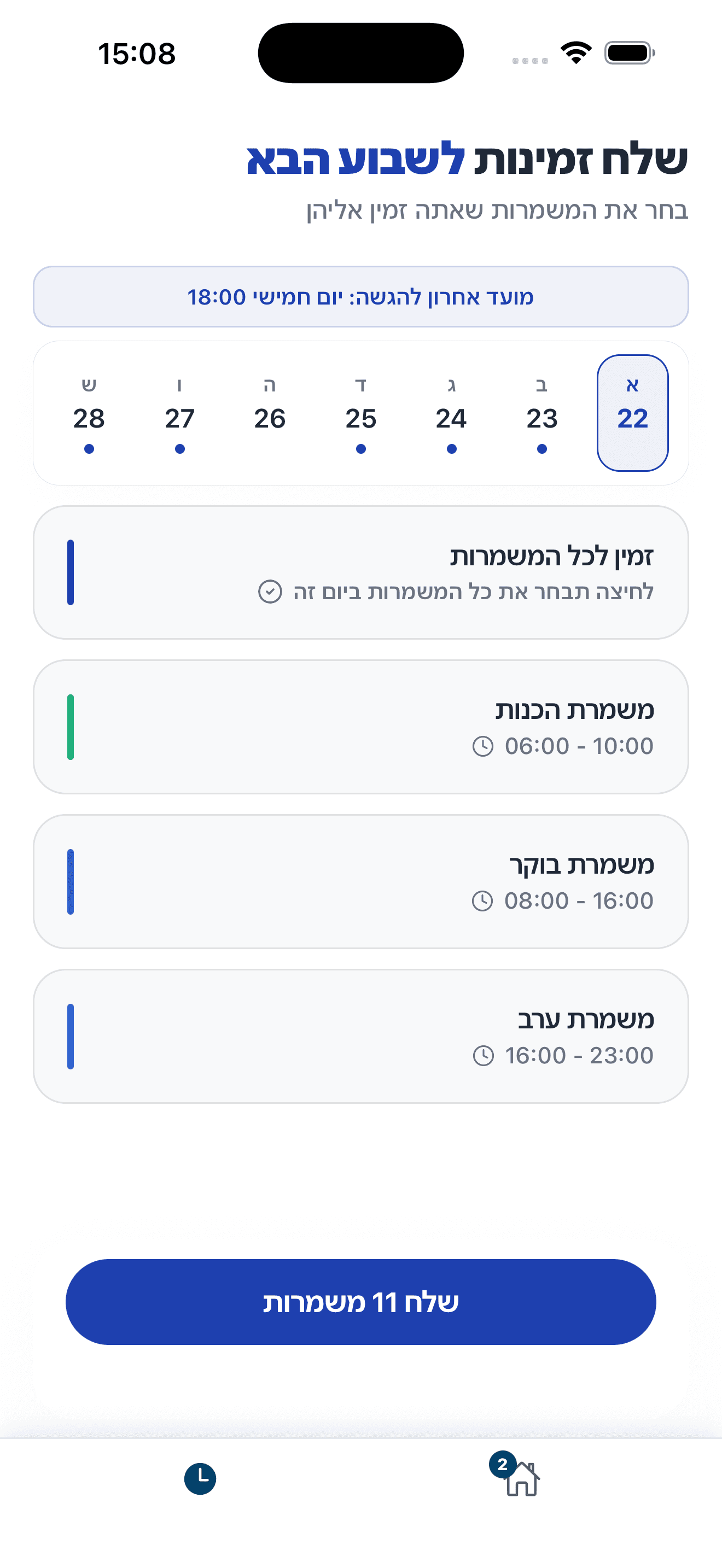The height and width of the screenshot is (1568, 722).
Task: Click the clock icon next to 06:00 - 10:00
Action: 484,746
